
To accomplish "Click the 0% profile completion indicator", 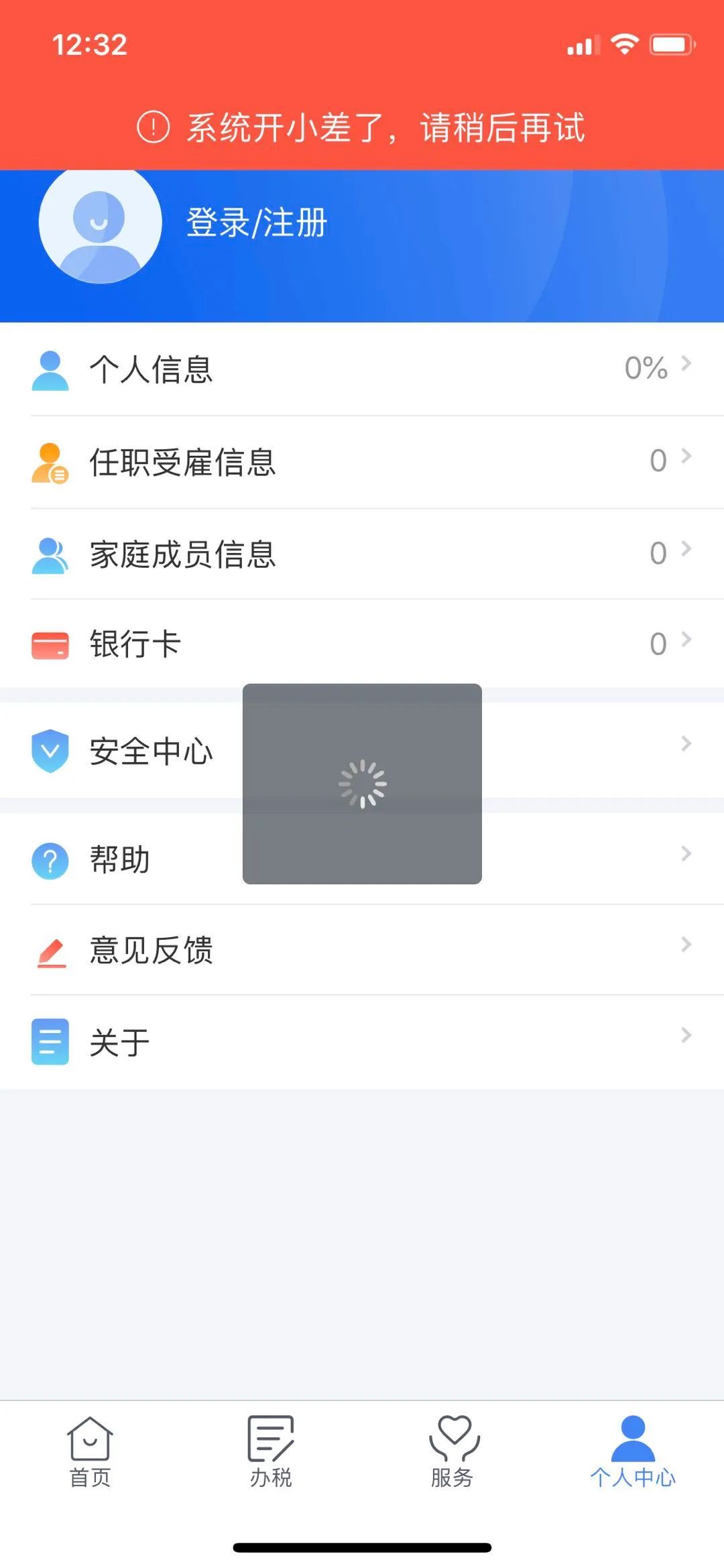I will pos(644,367).
